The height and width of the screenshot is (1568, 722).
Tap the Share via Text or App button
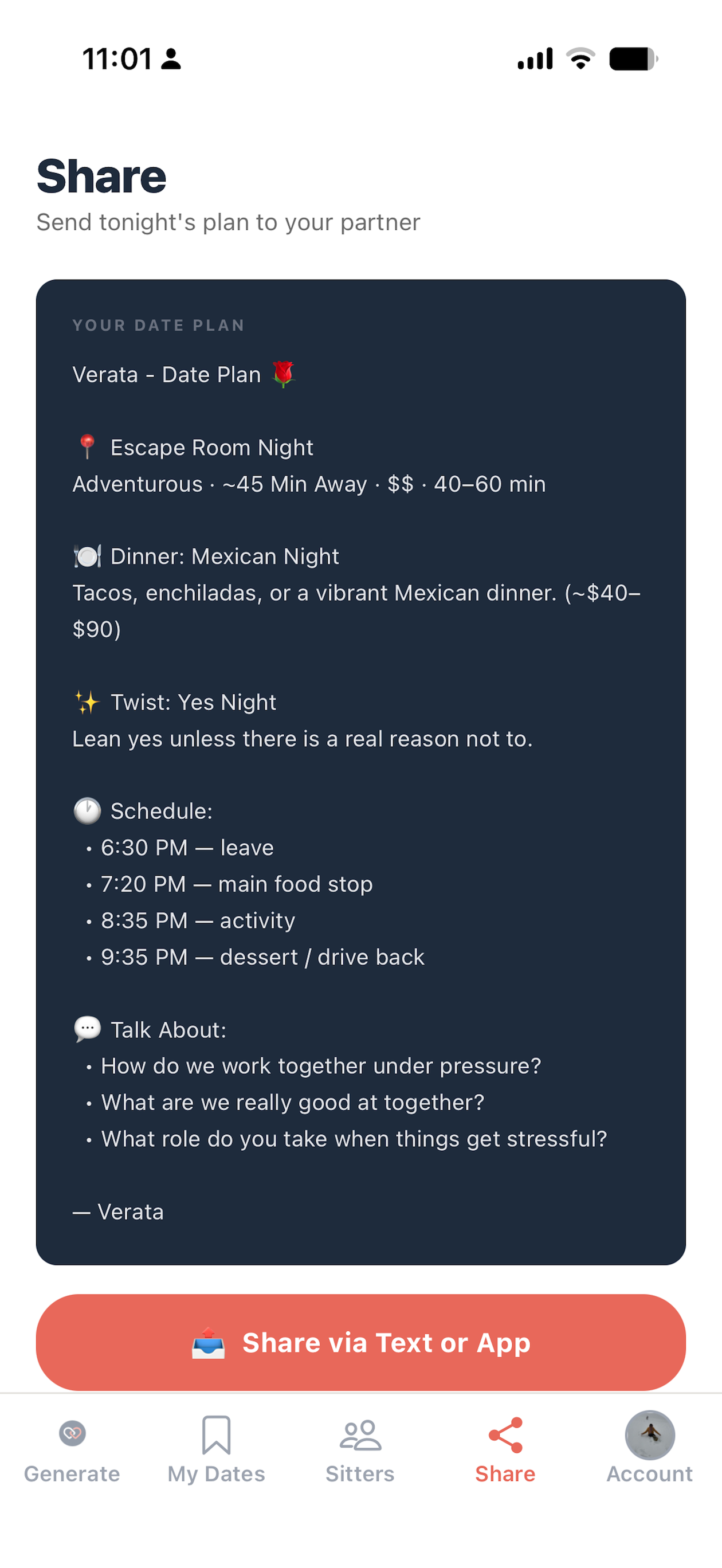click(x=361, y=1342)
